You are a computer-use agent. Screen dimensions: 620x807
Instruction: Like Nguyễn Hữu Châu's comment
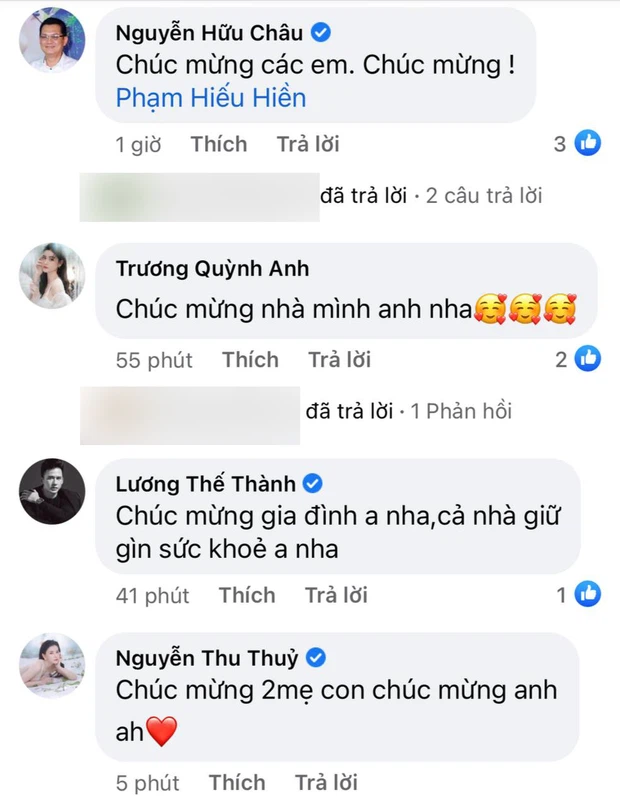(x=219, y=144)
